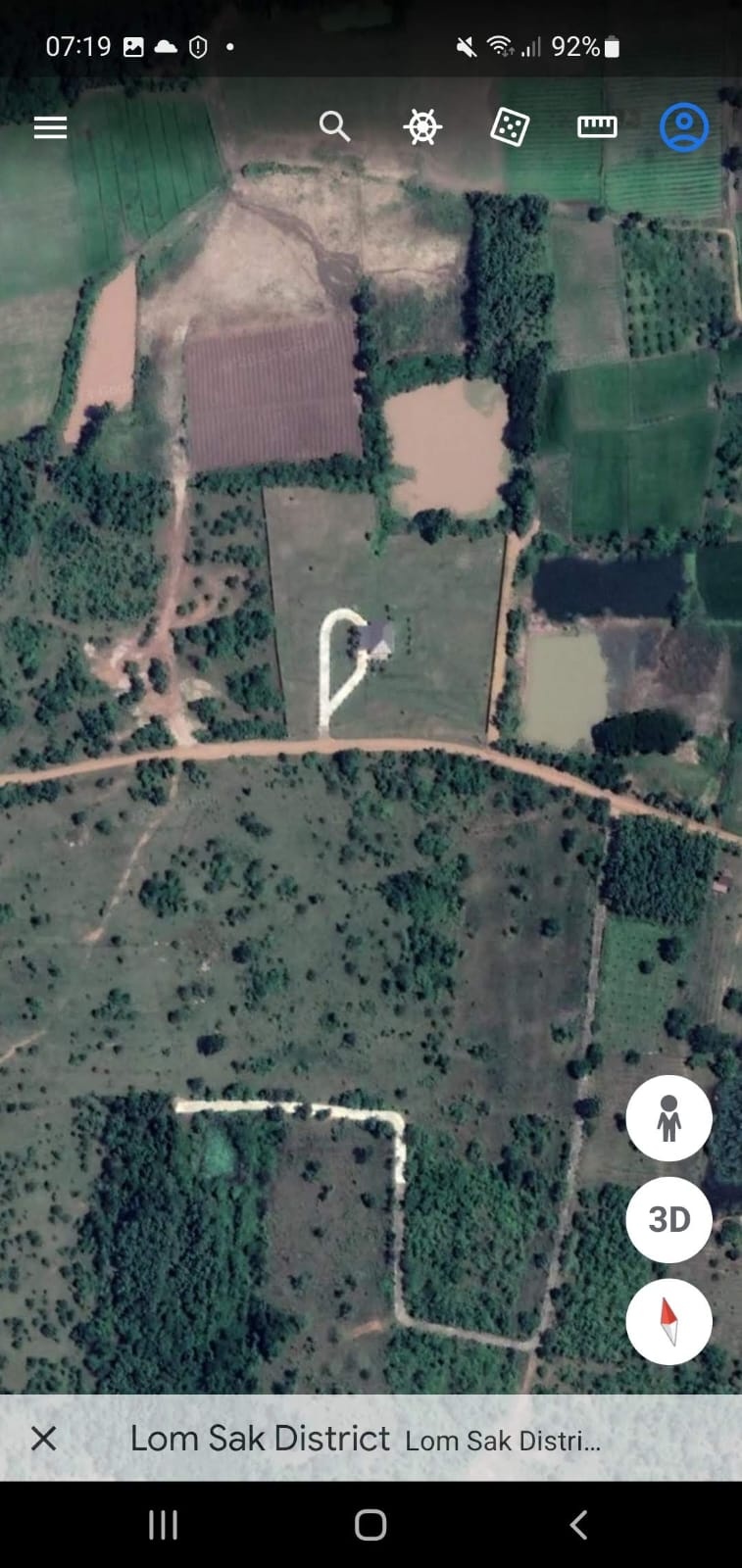Switch to 3D view
The image size is (742, 1568).
669,1219
